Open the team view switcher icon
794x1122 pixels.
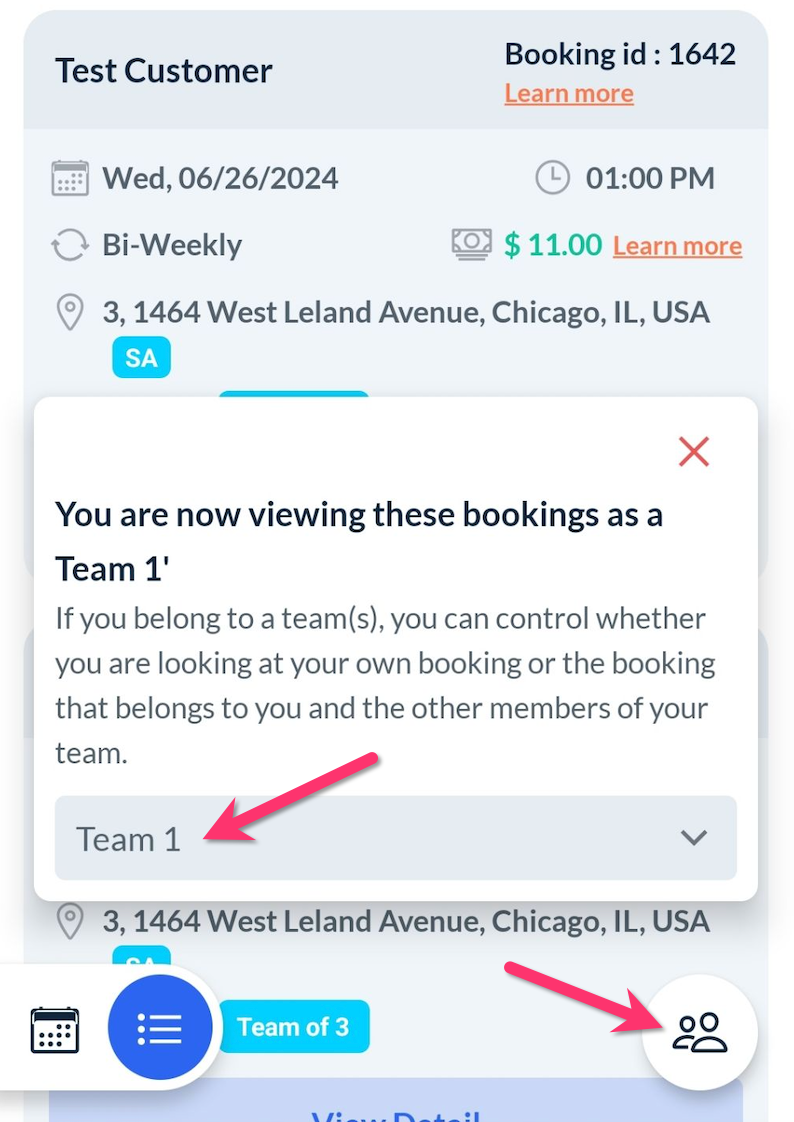pos(700,1031)
